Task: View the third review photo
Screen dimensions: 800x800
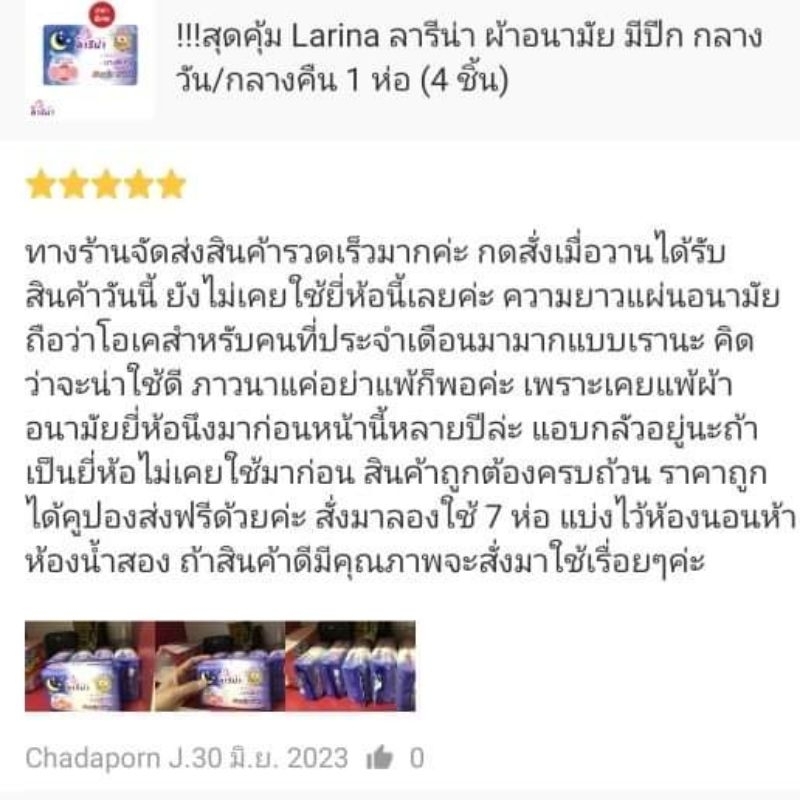Action: click(x=350, y=666)
